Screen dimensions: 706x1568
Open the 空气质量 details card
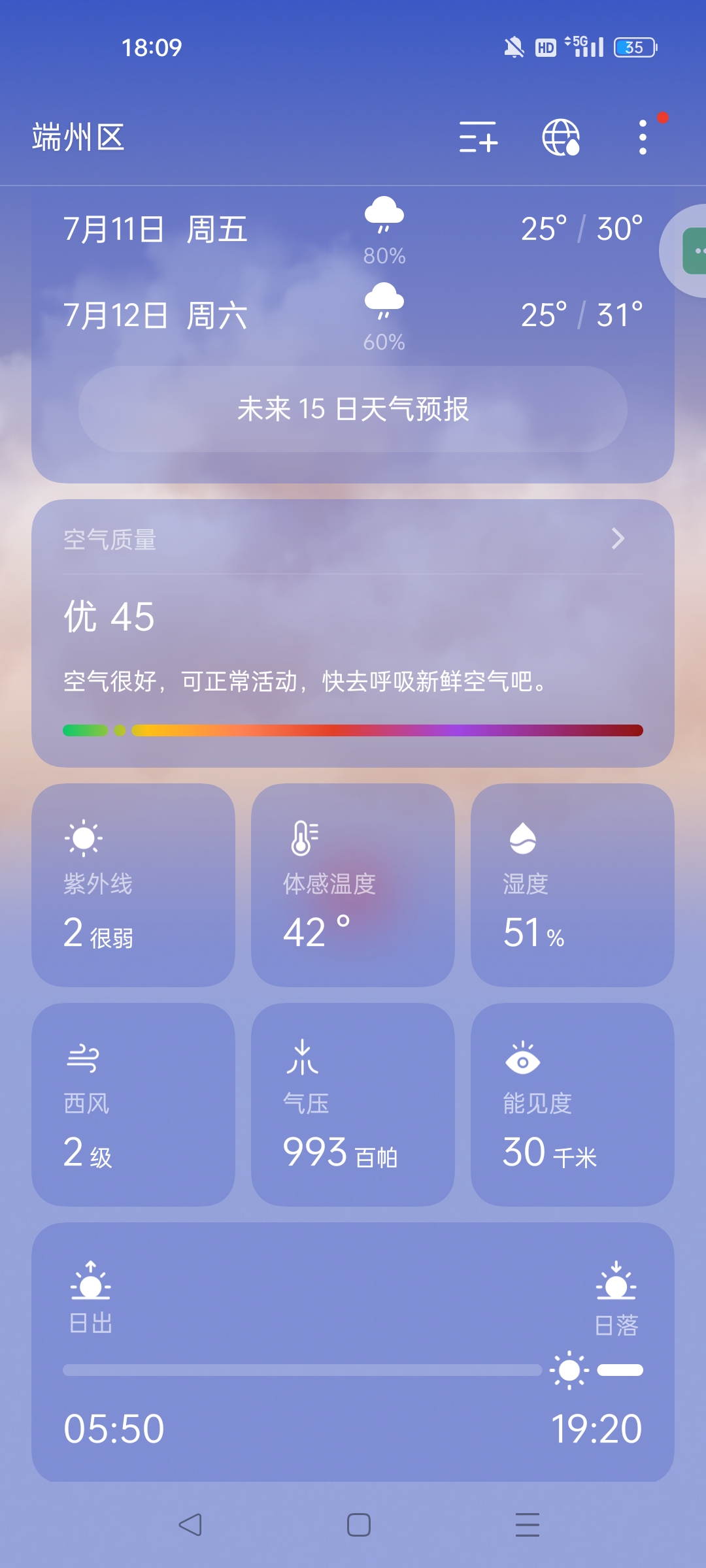[x=353, y=633]
